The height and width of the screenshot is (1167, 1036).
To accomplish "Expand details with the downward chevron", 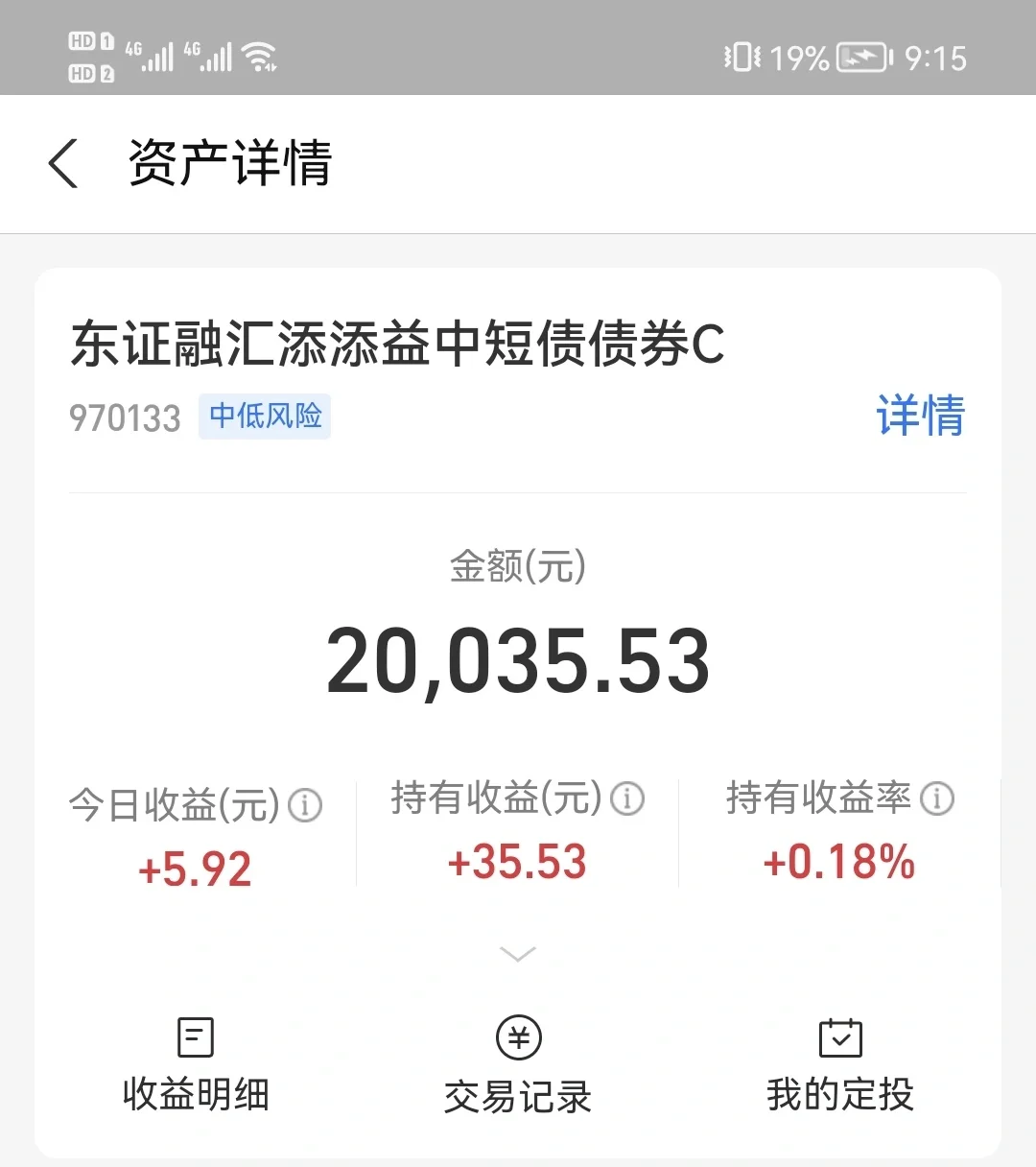I will [517, 954].
